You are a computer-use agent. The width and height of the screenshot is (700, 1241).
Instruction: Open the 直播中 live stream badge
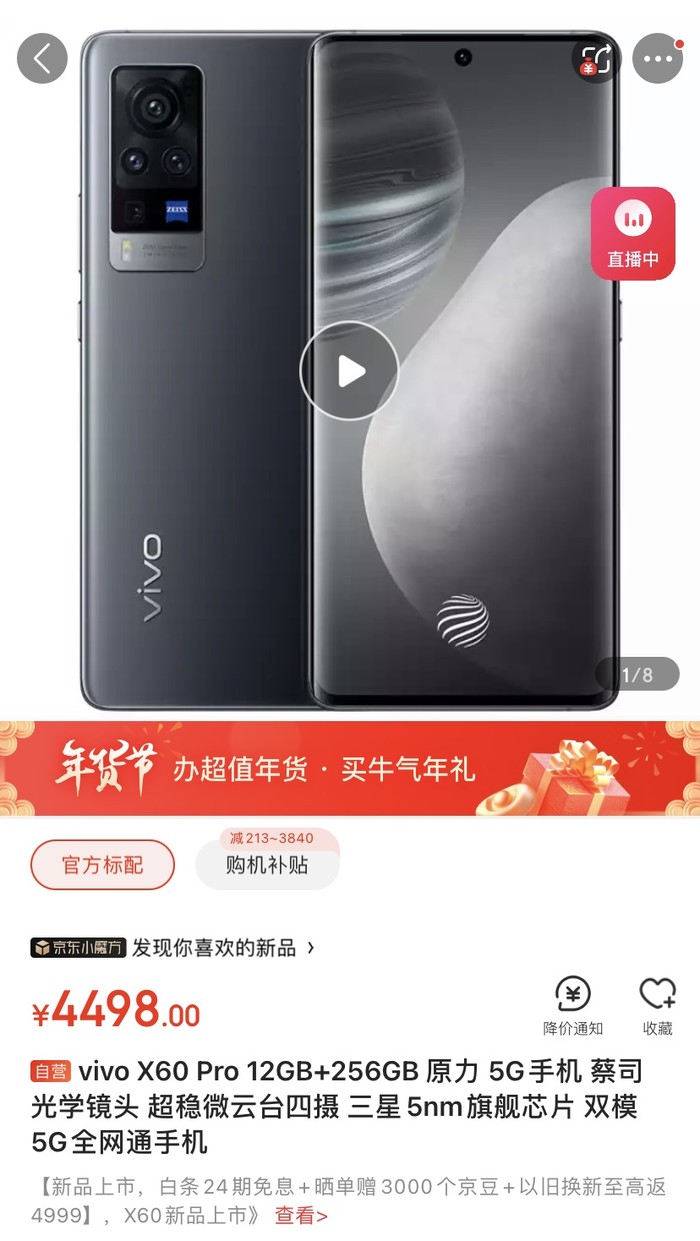(x=633, y=234)
